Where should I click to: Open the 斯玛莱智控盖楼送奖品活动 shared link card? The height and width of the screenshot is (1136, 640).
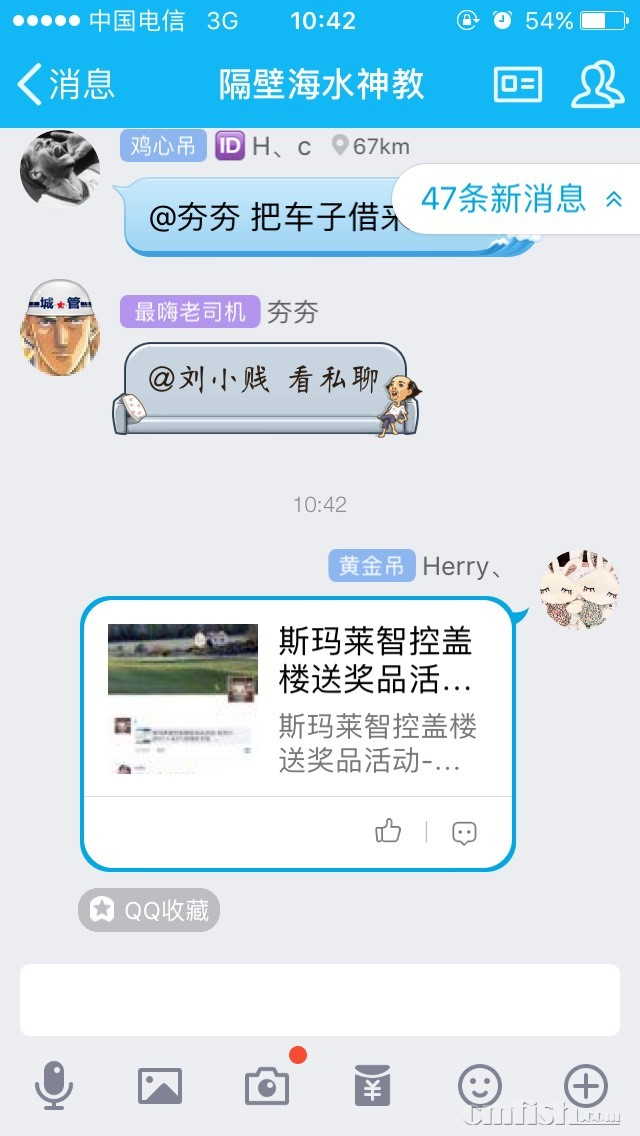click(x=297, y=700)
